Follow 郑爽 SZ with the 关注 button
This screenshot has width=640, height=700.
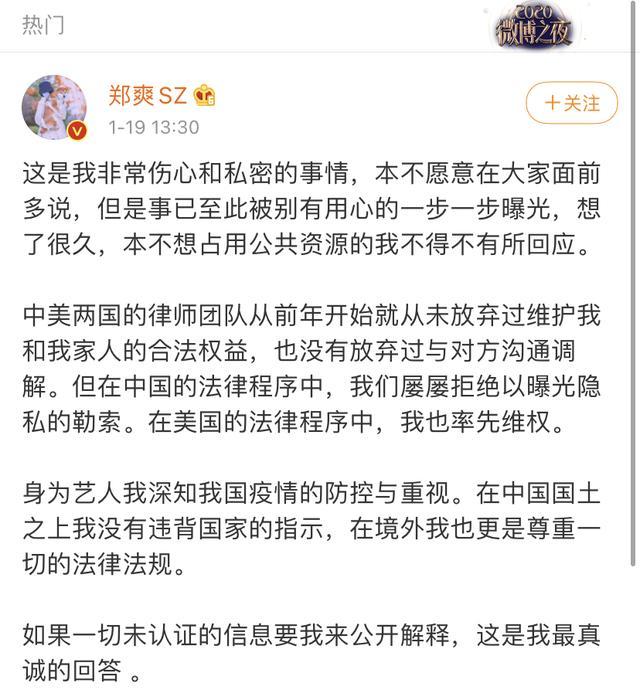point(571,102)
